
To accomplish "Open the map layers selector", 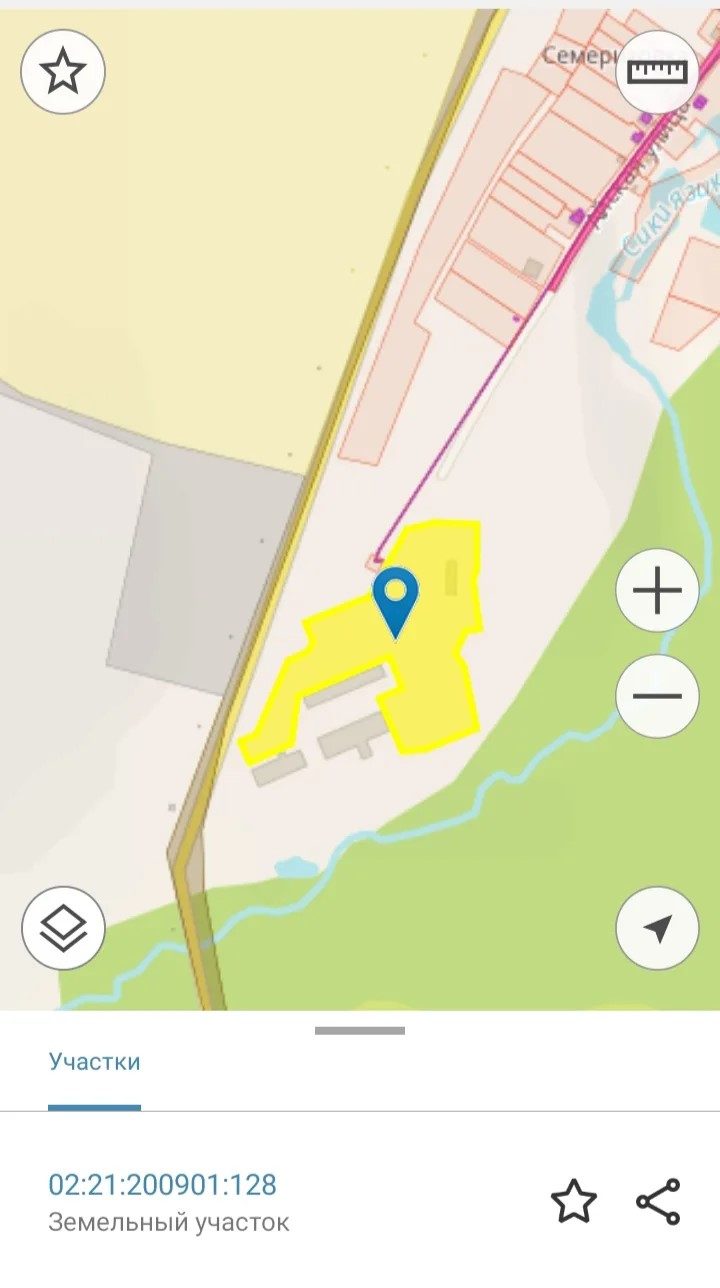I will click(63, 928).
